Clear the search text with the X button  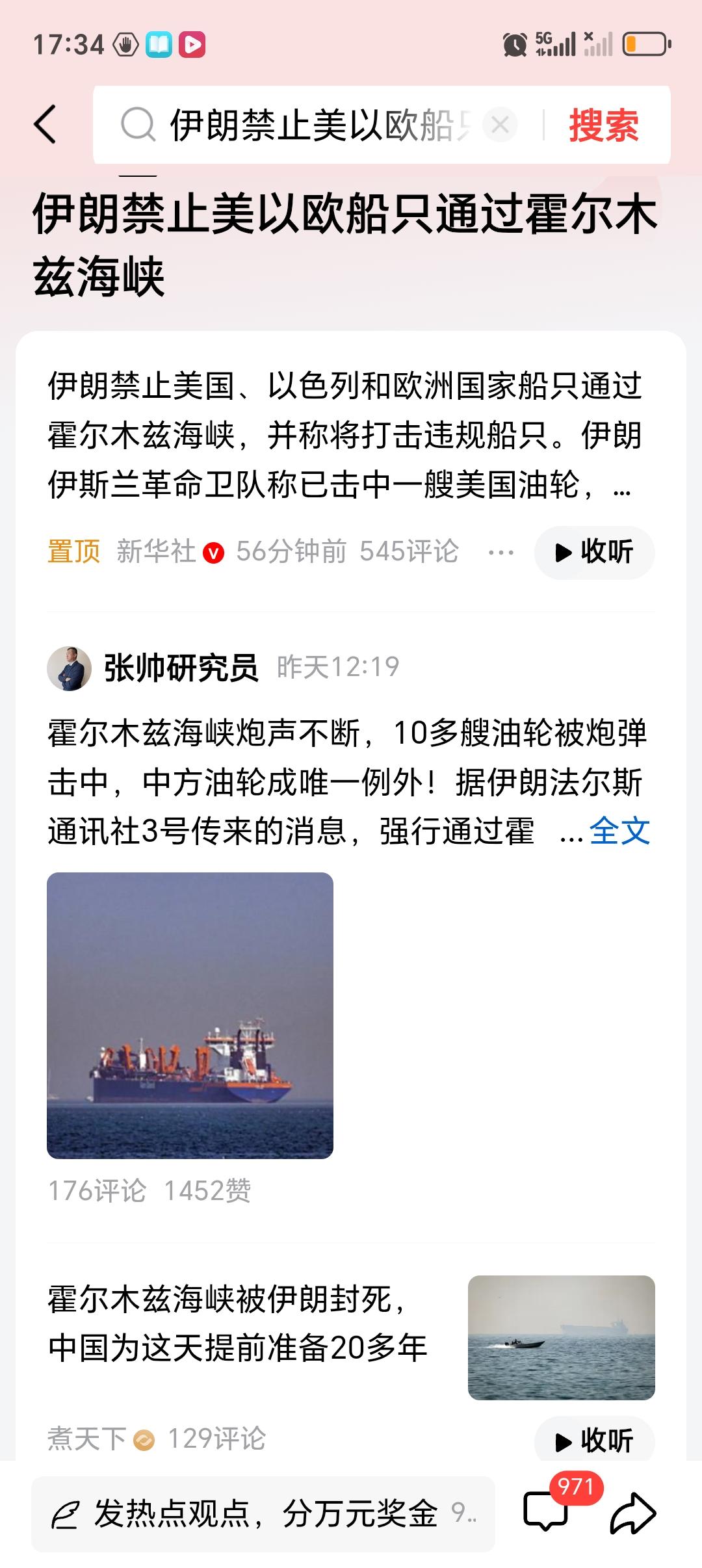(x=499, y=125)
